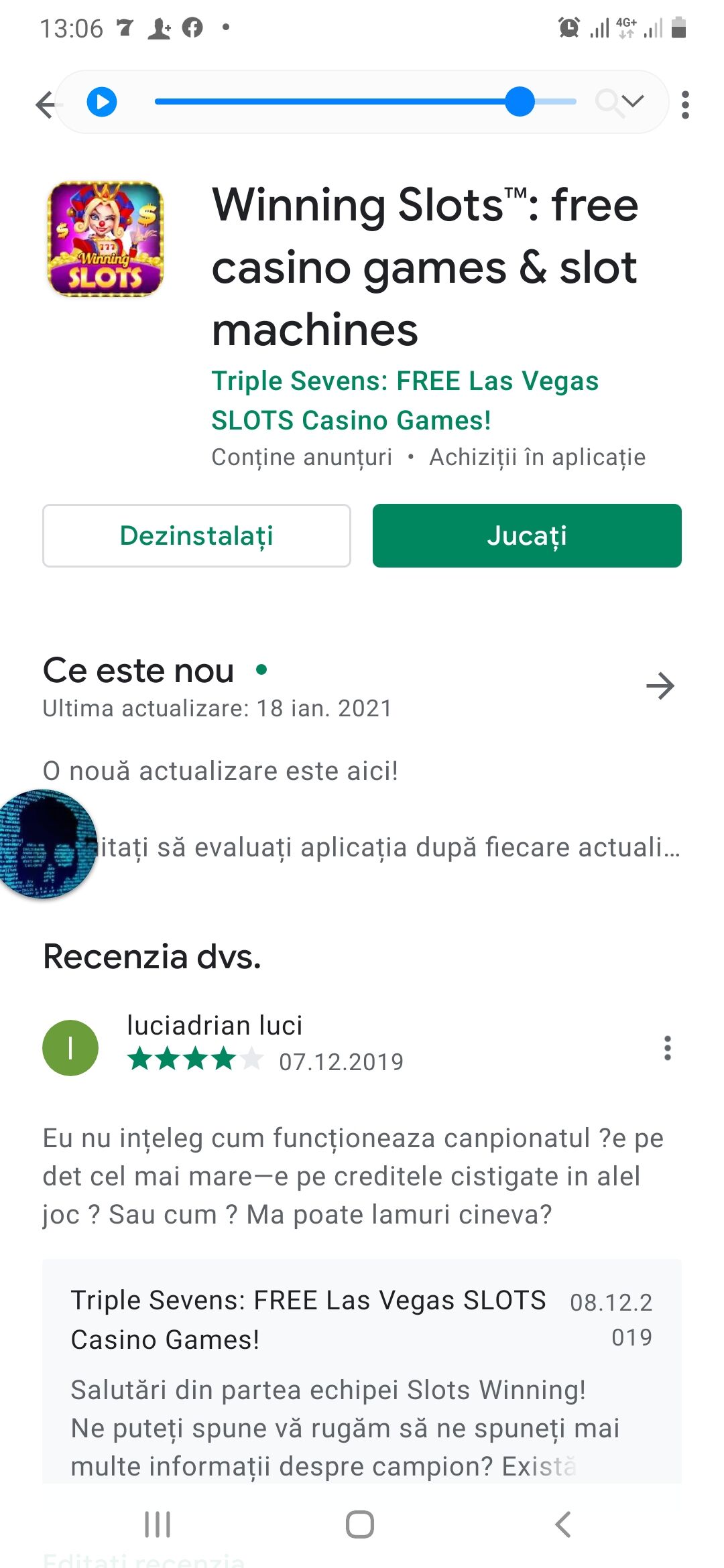Image resolution: width=724 pixels, height=1568 pixels.
Task: Open the Triple Sevens developer page link
Action: (x=404, y=400)
